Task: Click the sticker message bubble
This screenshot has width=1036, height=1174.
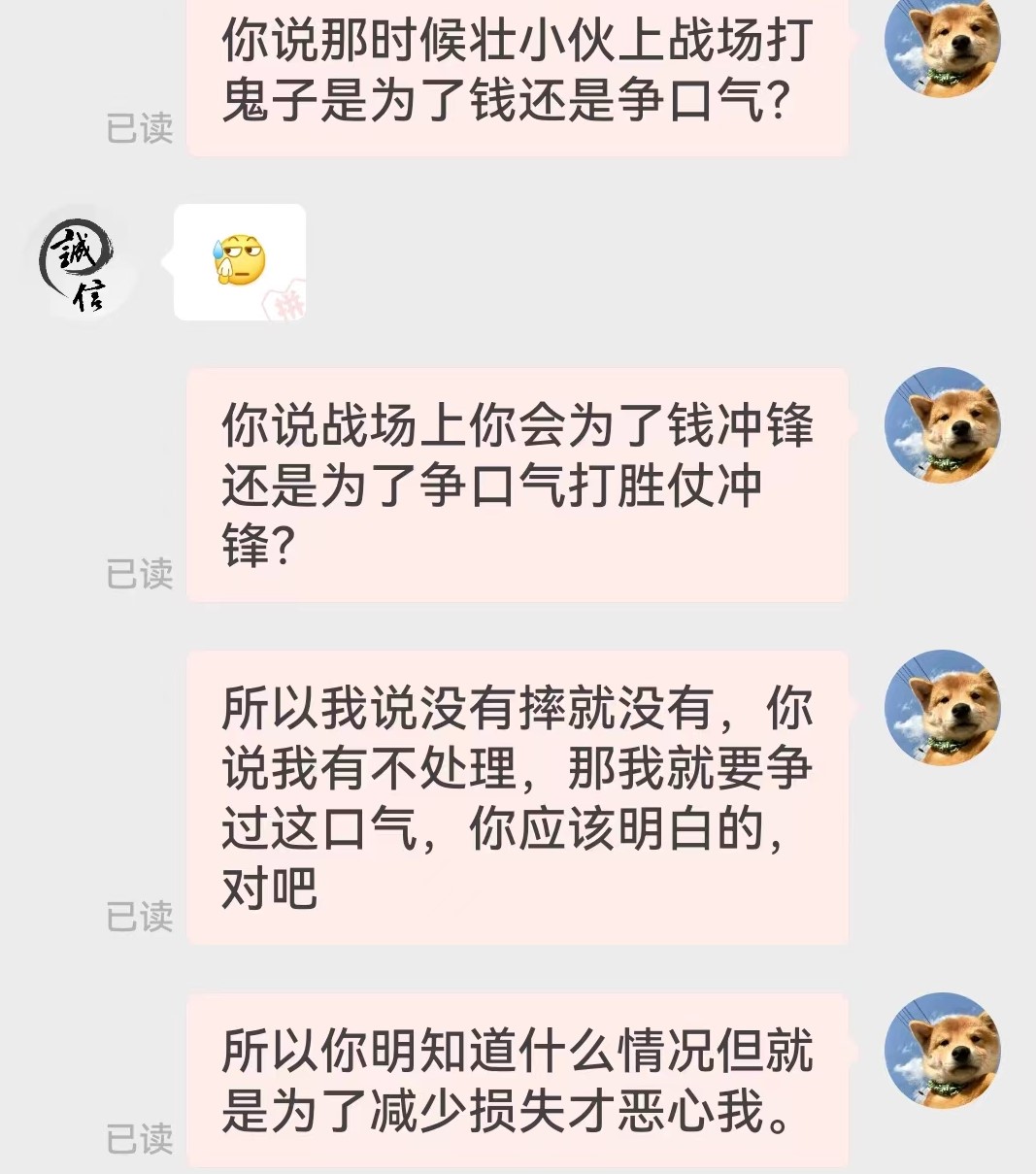Action: coord(238,262)
